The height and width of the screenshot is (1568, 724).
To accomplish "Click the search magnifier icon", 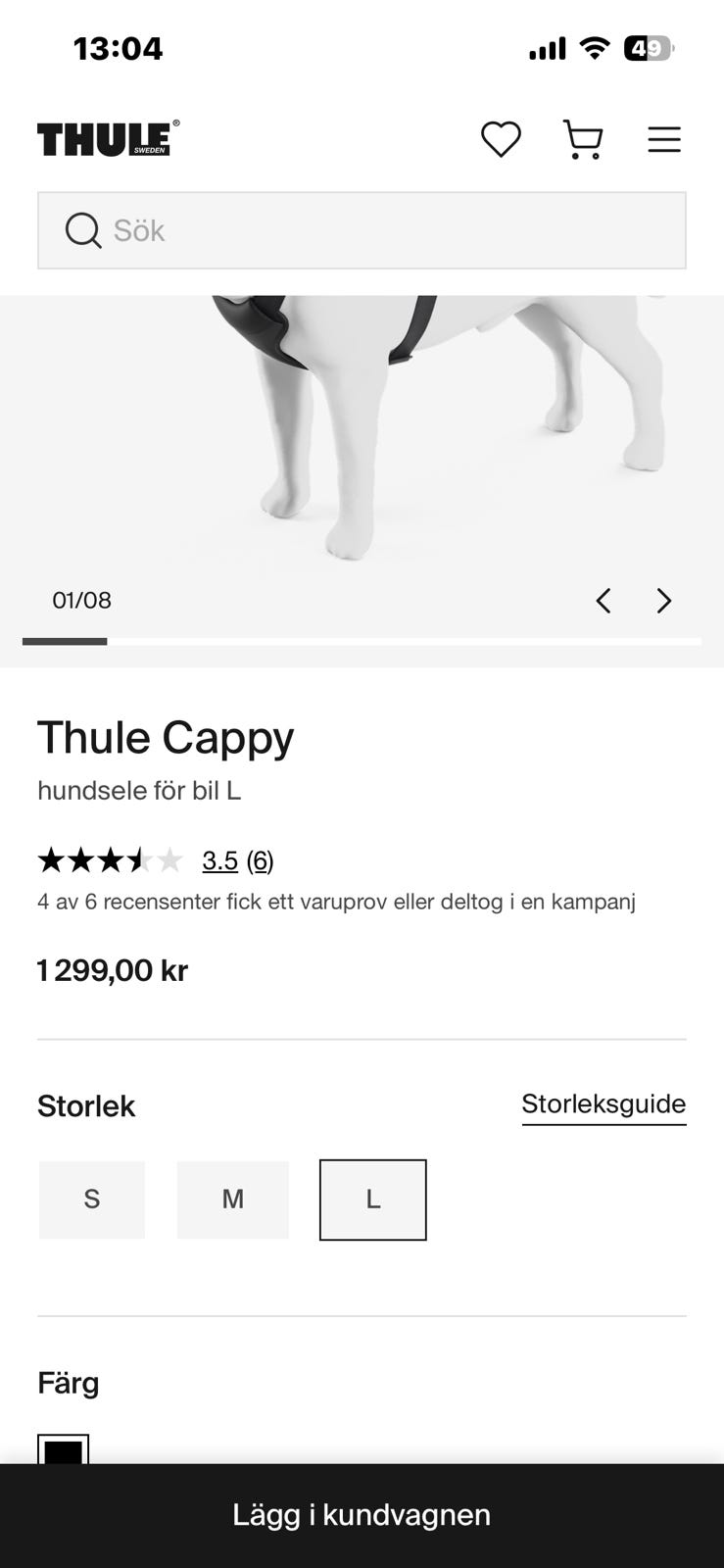I will 85,230.
